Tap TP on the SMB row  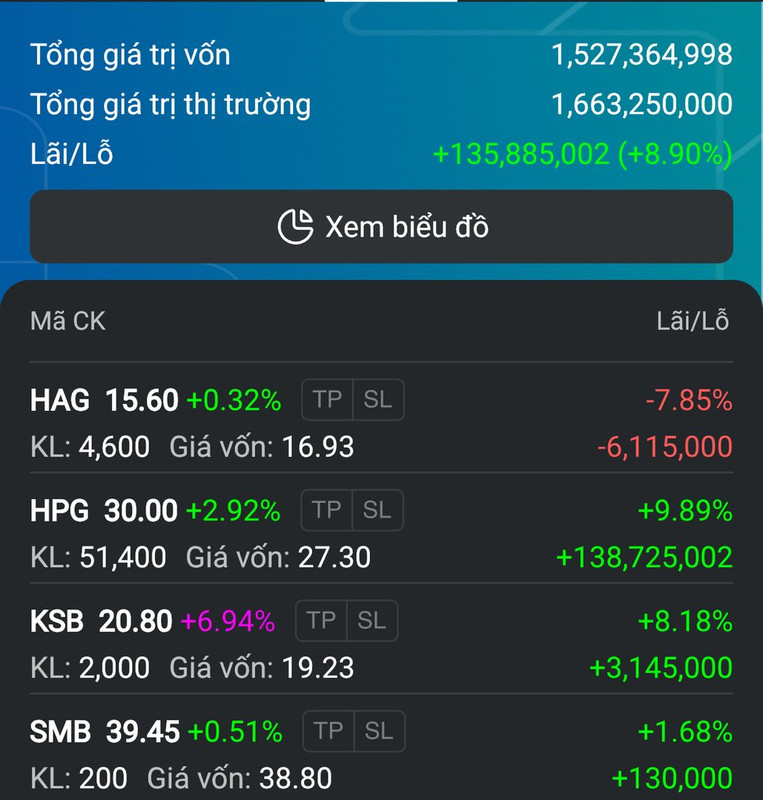pyautogui.click(x=329, y=731)
